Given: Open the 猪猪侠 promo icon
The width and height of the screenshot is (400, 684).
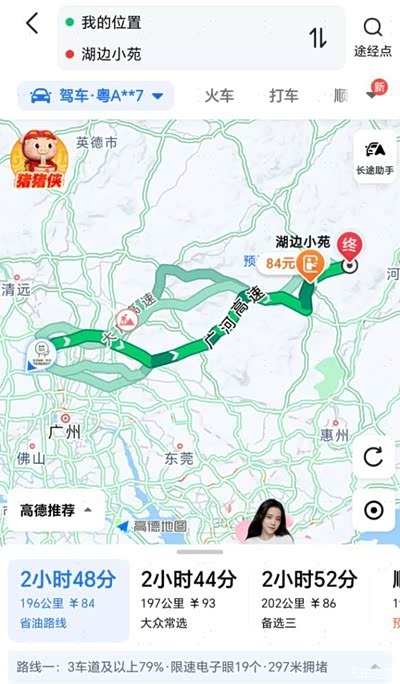Looking at the screenshot, I should click(39, 160).
